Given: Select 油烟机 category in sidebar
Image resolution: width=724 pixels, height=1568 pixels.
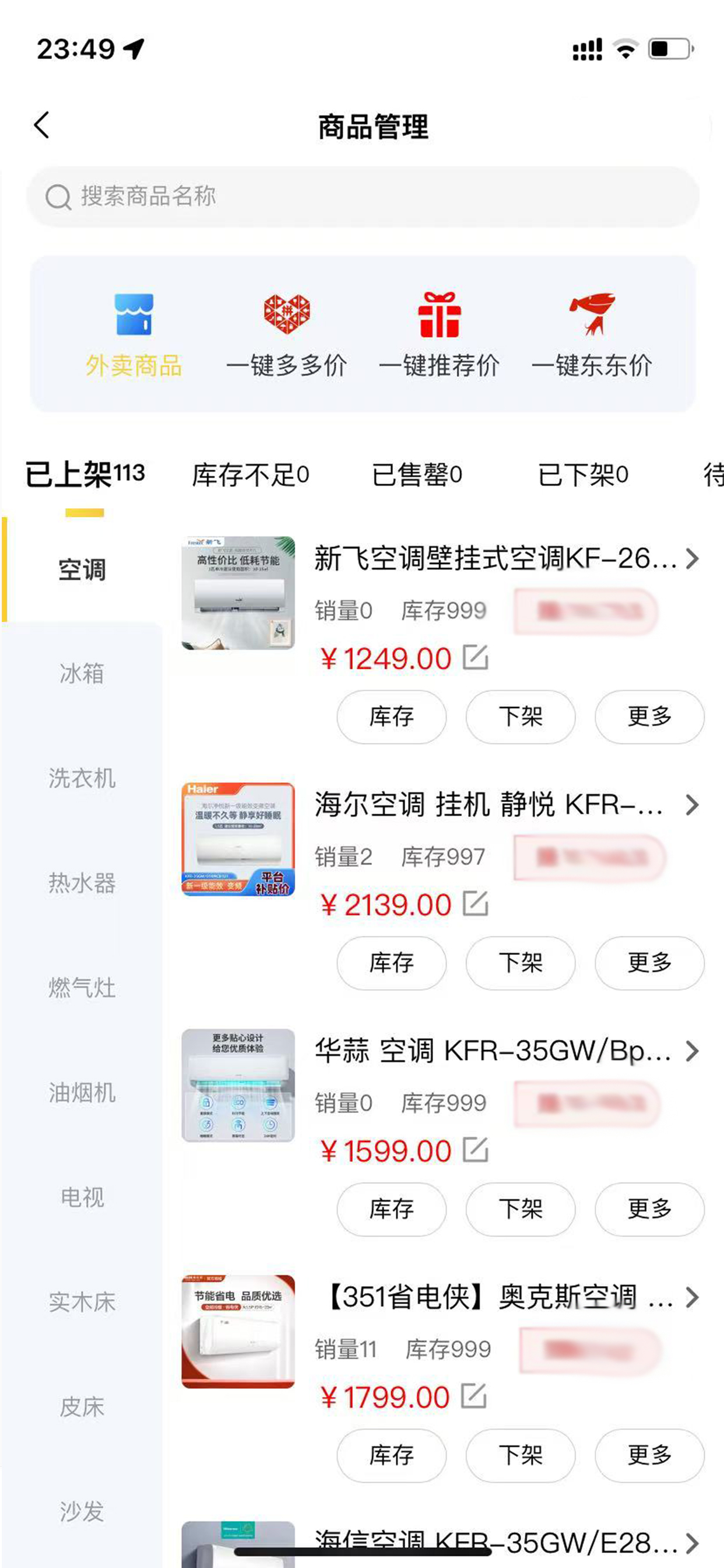Looking at the screenshot, I should [82, 1093].
